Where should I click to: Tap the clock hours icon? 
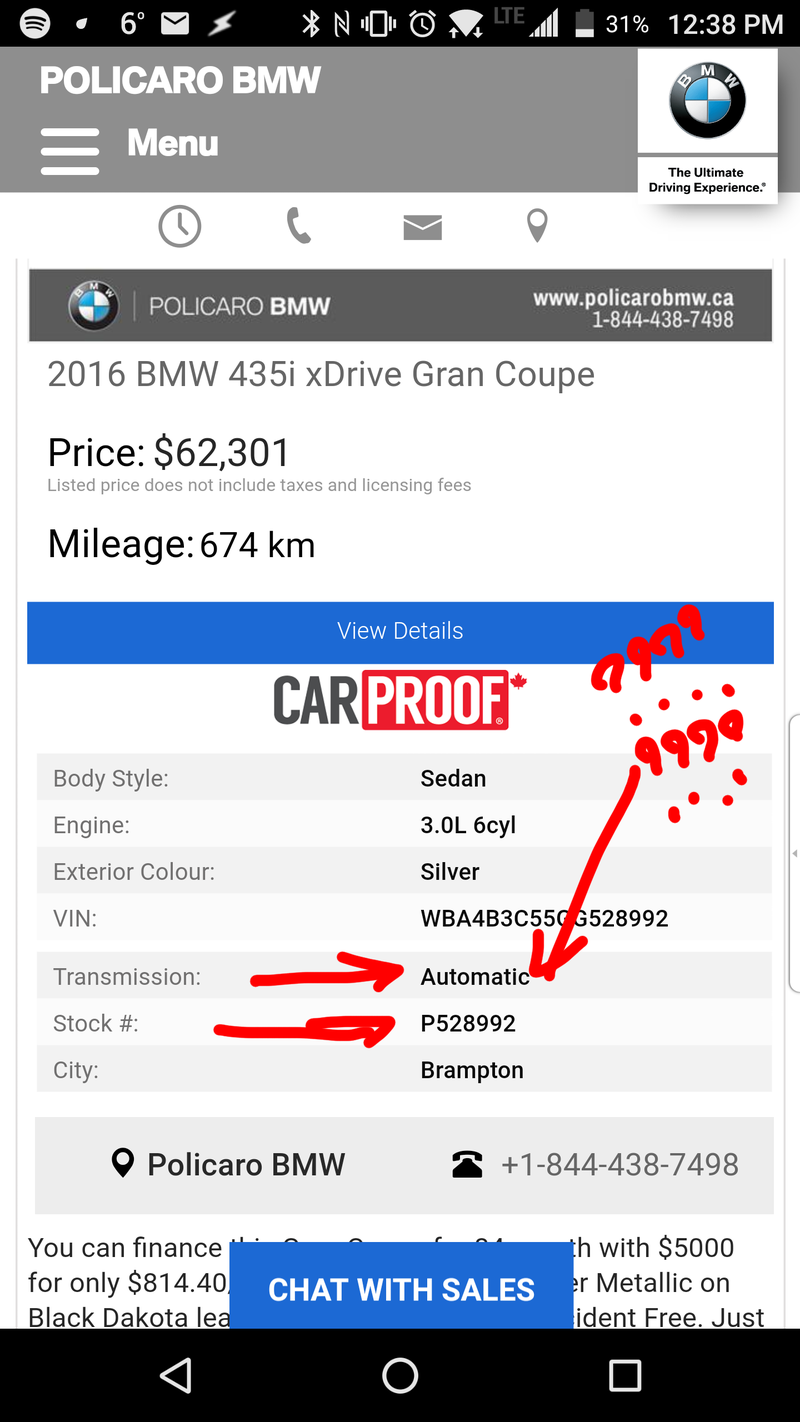180,227
